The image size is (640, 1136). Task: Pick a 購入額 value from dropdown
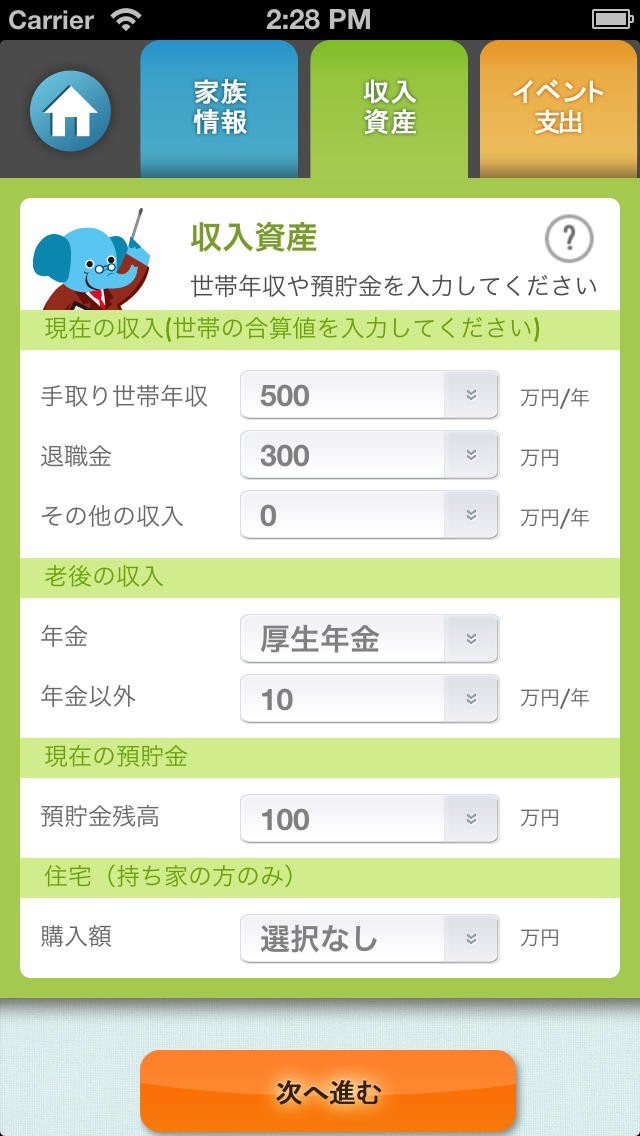click(369, 938)
